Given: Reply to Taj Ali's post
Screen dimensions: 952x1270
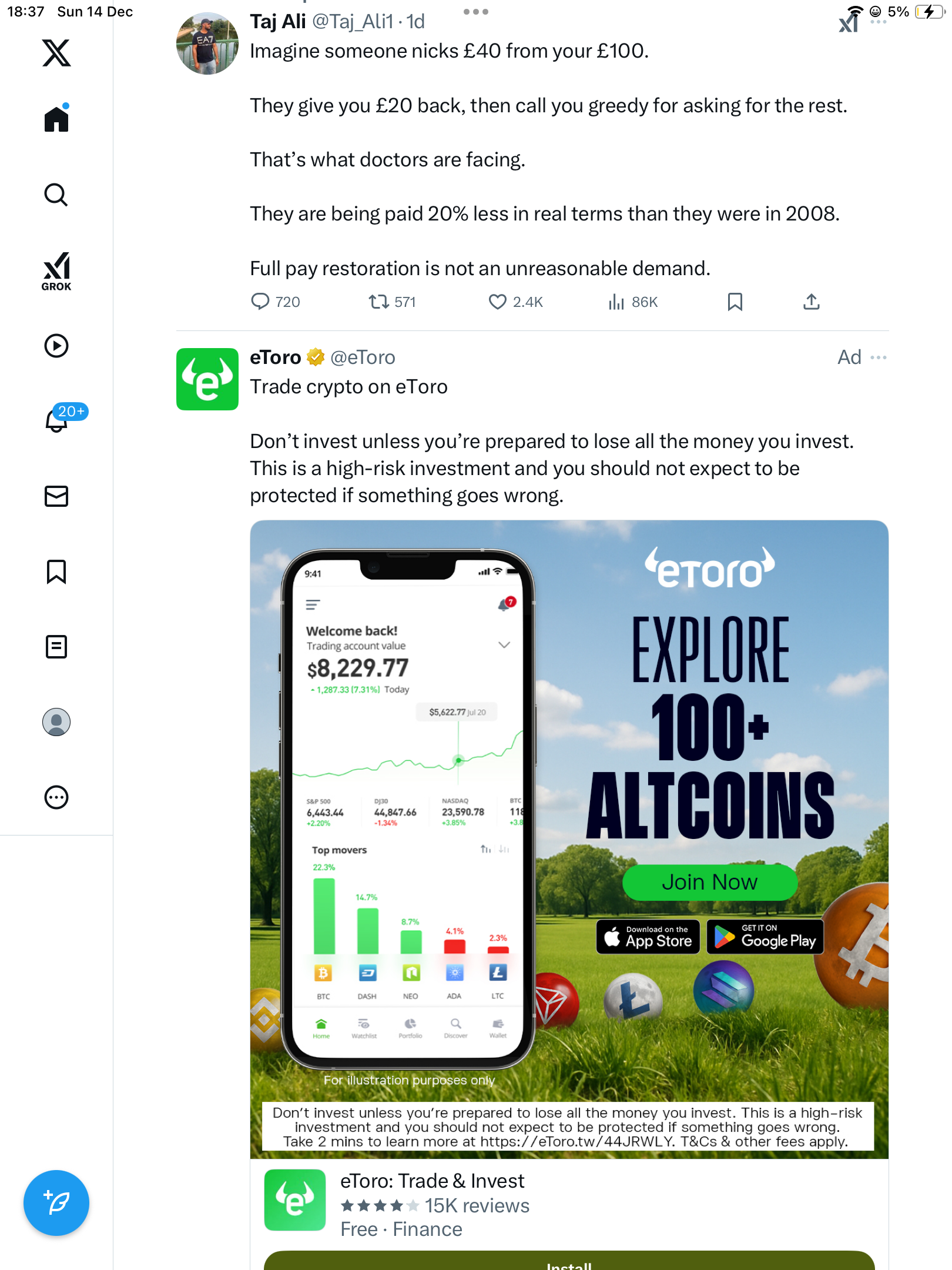Looking at the screenshot, I should click(x=260, y=302).
